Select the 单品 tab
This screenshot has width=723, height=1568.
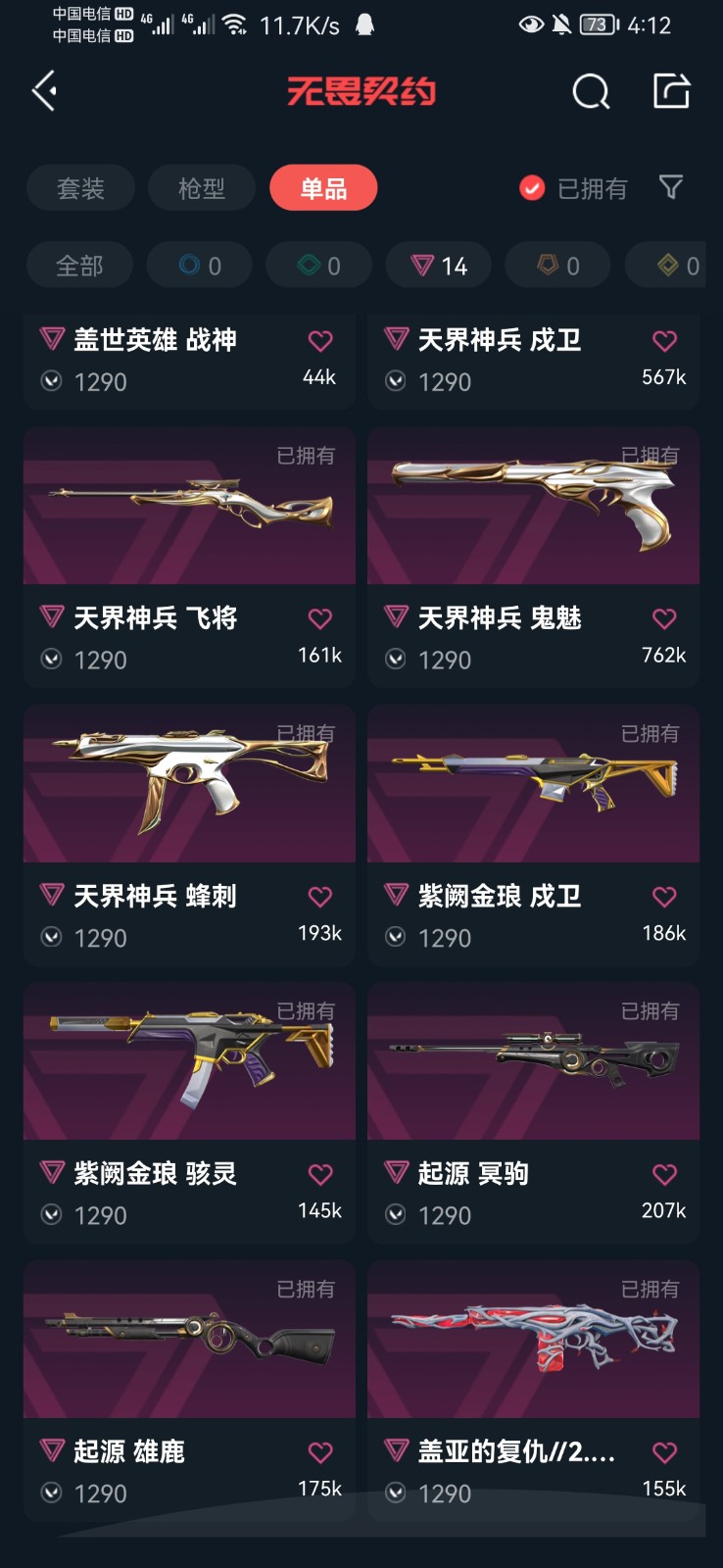click(x=323, y=188)
